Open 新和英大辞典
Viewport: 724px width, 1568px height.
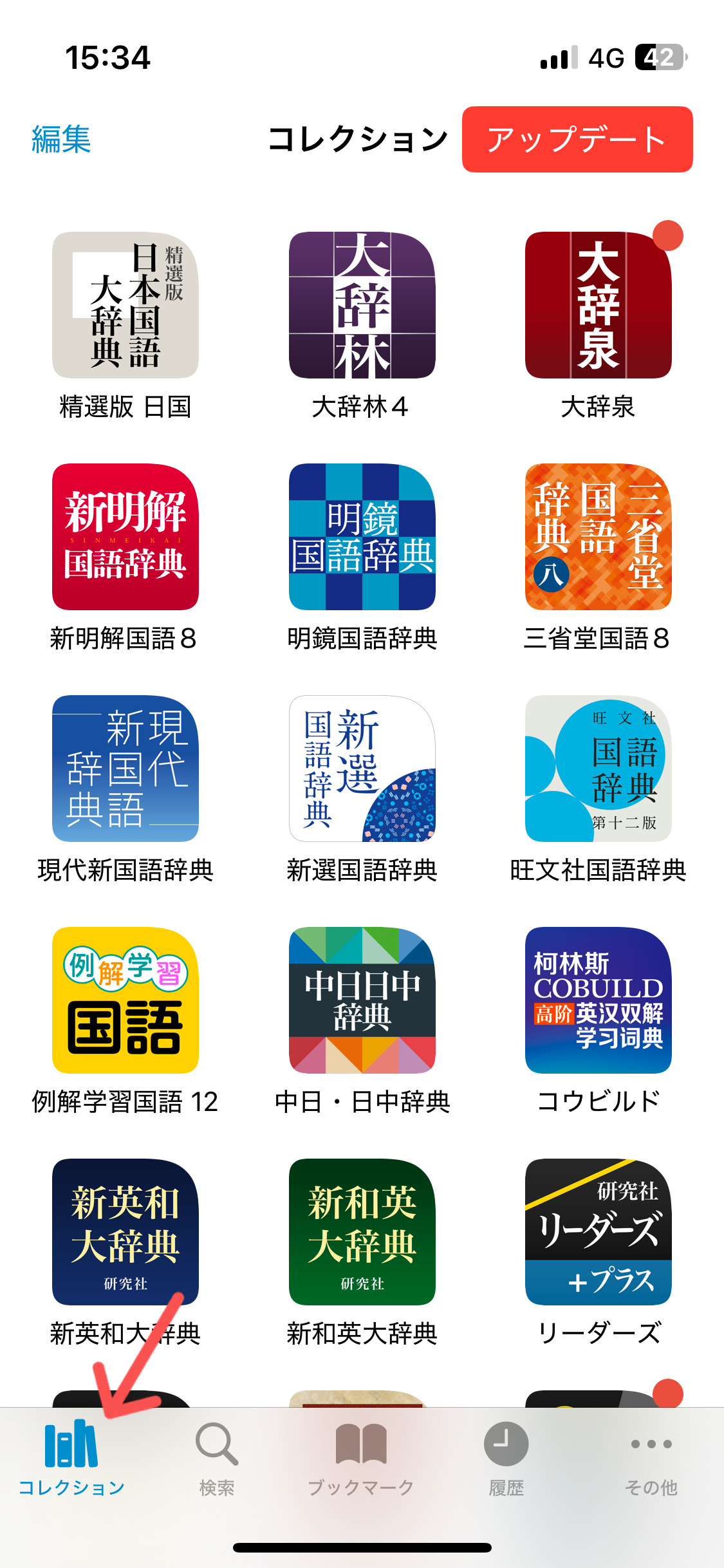tap(362, 1232)
